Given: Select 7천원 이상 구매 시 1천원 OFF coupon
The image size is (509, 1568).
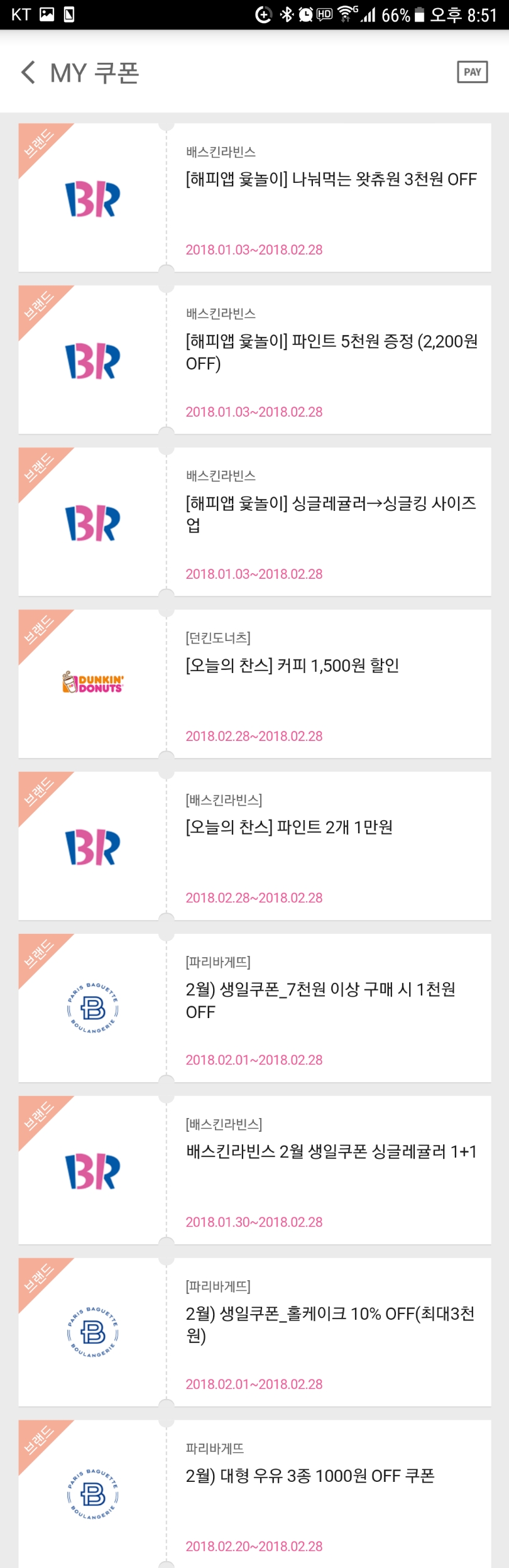Looking at the screenshot, I should pyautogui.click(x=320, y=1000).
